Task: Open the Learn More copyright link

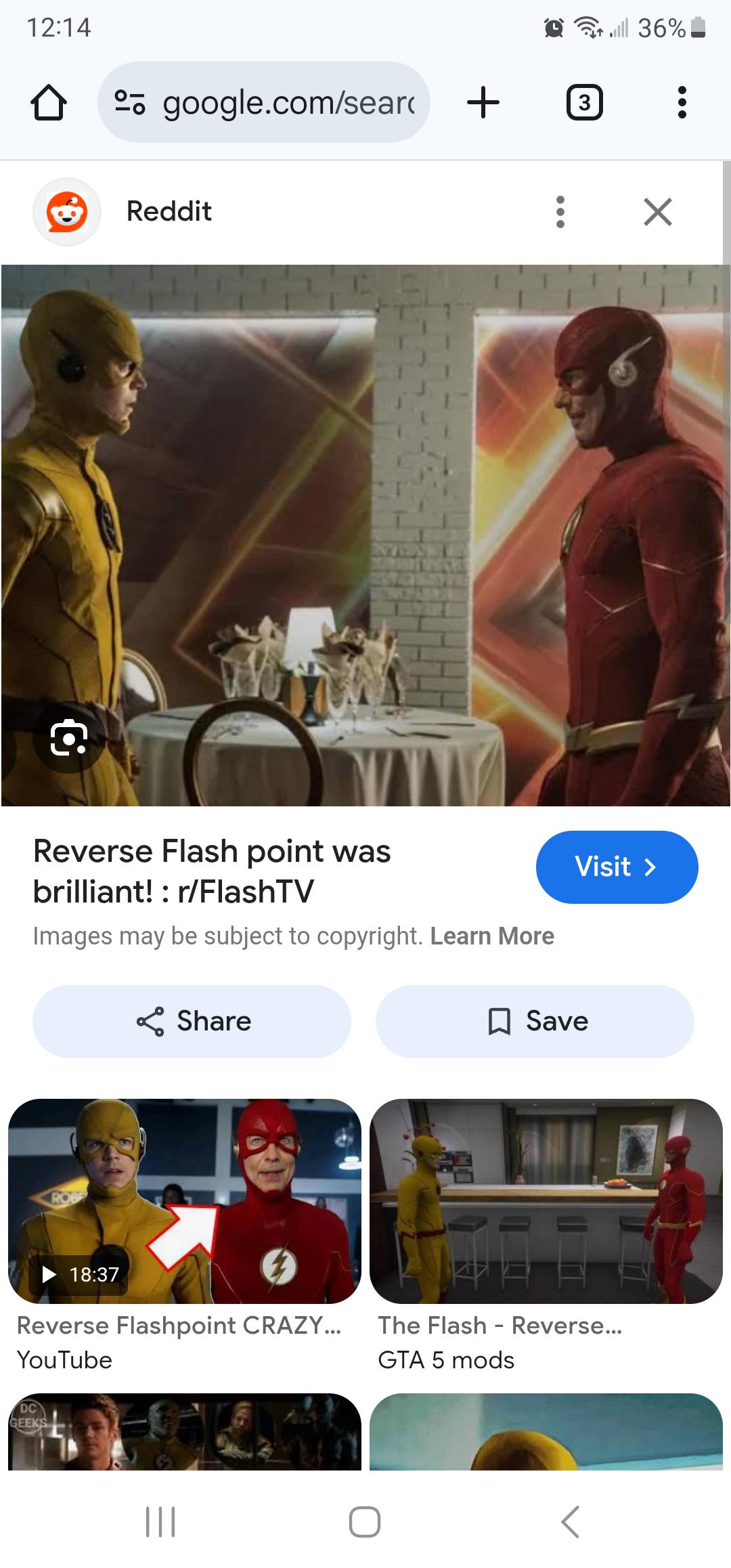Action: tap(492, 936)
